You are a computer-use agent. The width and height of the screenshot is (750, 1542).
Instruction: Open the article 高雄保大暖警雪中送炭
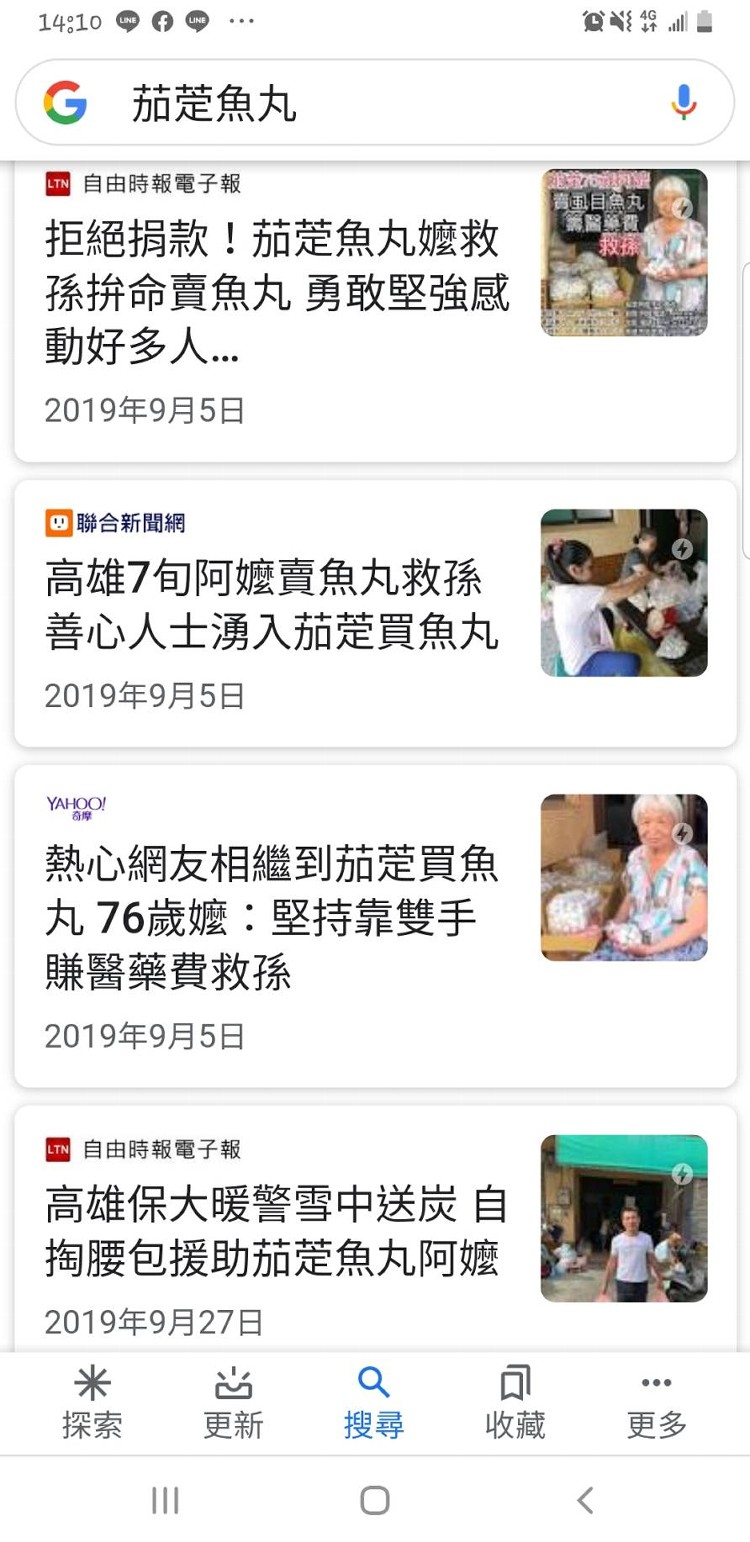(x=276, y=1232)
